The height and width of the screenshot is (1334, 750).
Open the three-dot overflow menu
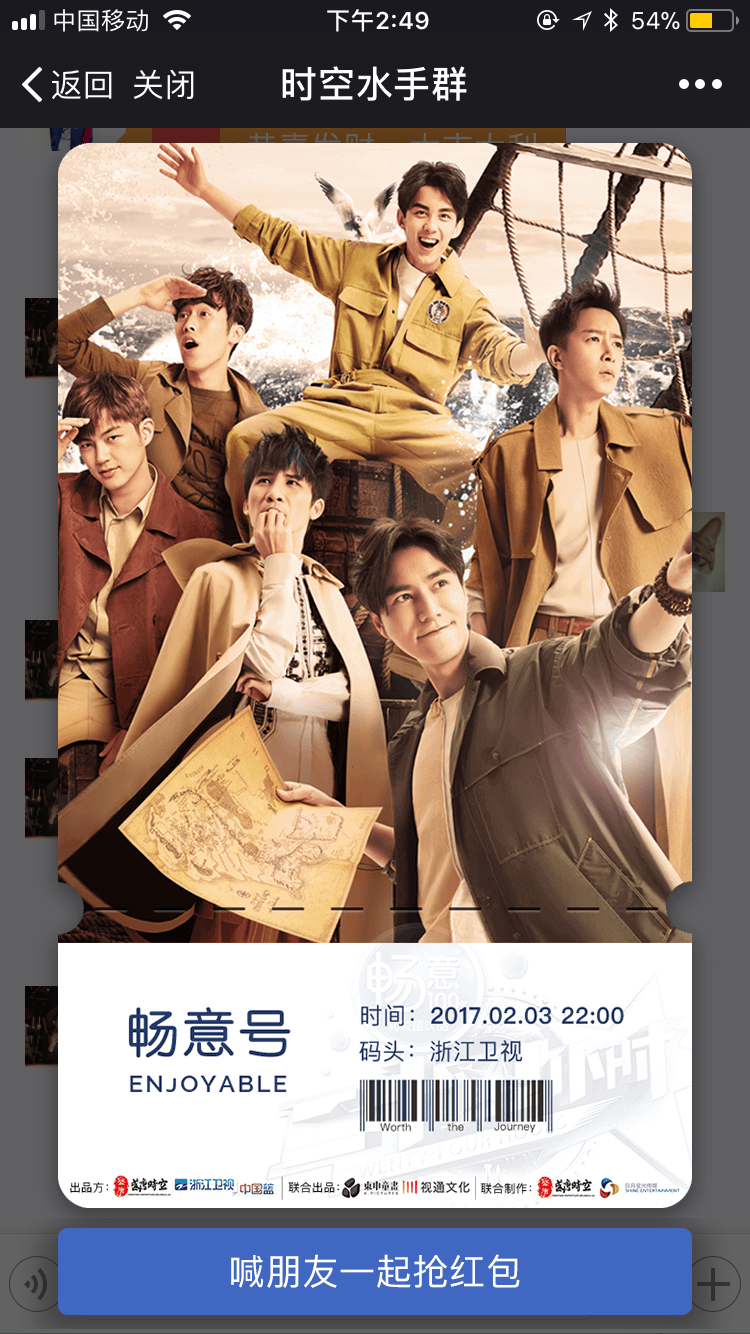click(700, 85)
